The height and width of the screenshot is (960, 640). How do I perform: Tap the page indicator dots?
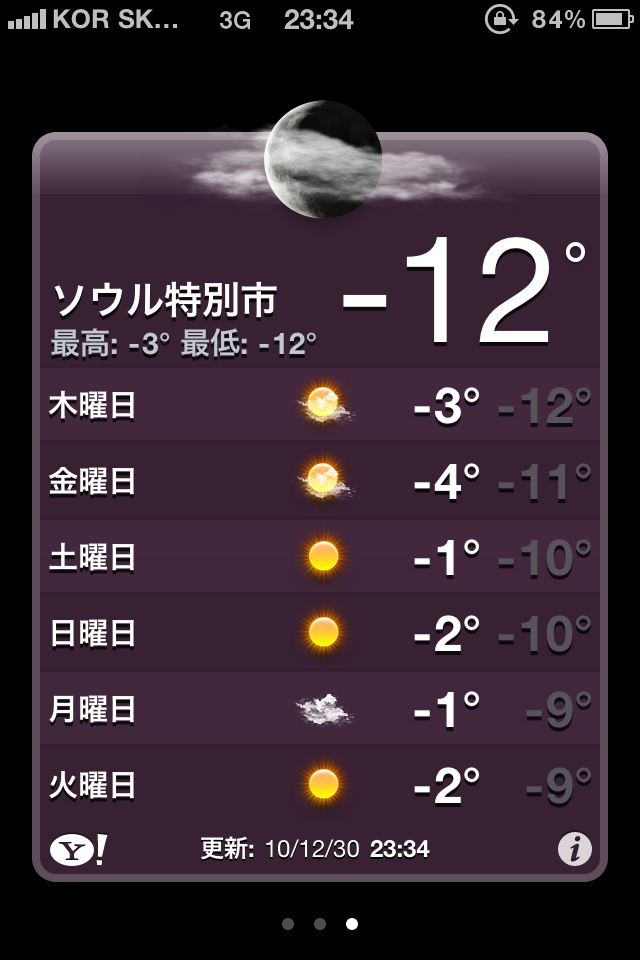coord(320,924)
